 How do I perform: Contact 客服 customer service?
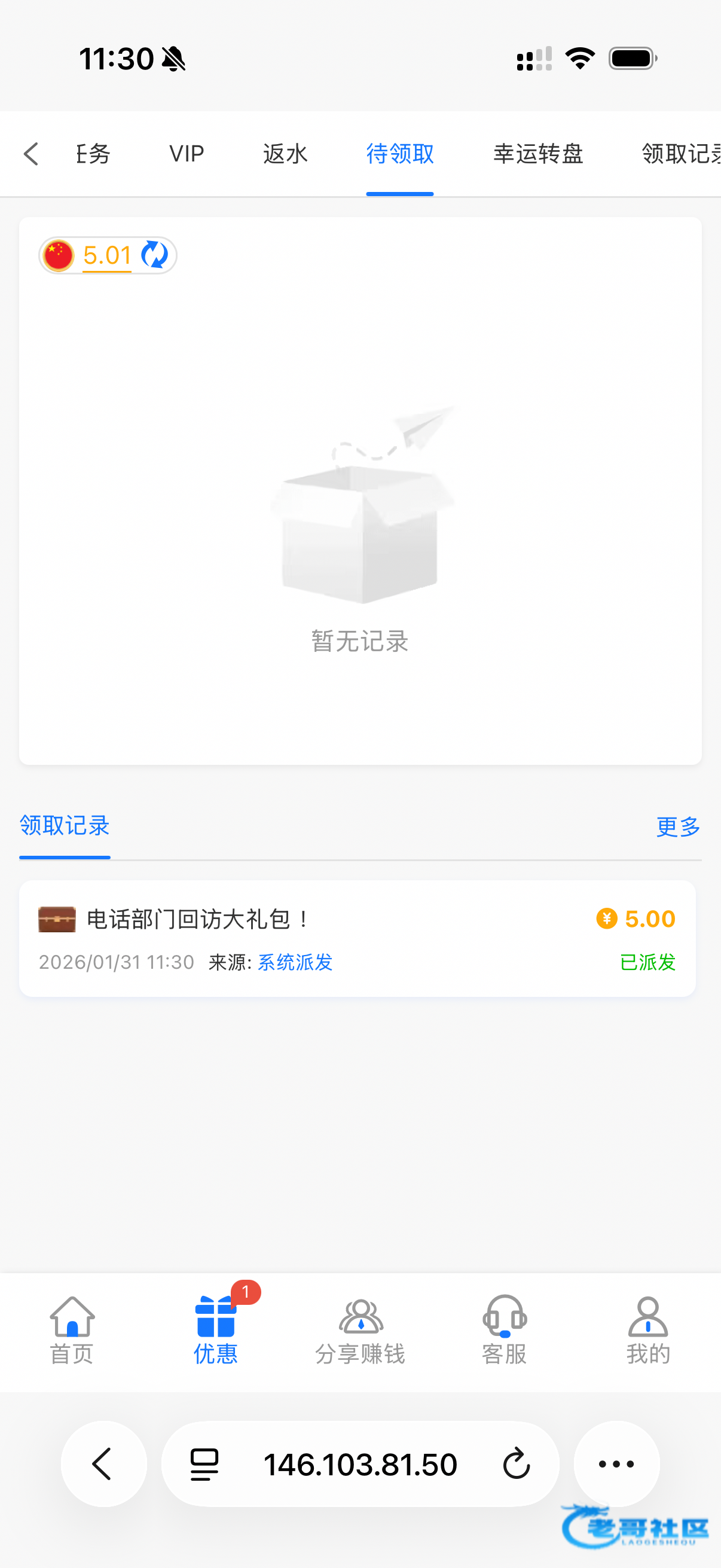505,1331
